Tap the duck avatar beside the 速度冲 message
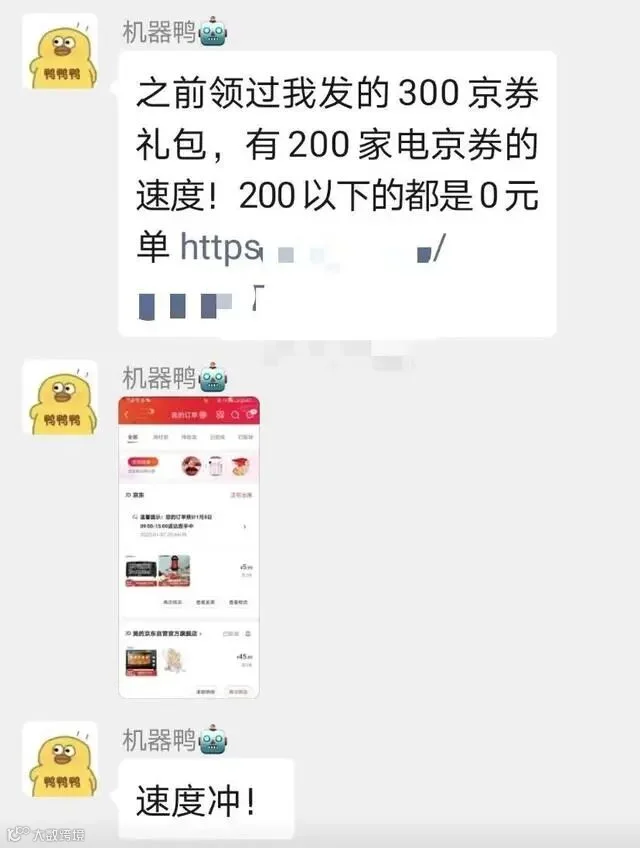Screen dimensions: 640x848 click(x=60, y=758)
